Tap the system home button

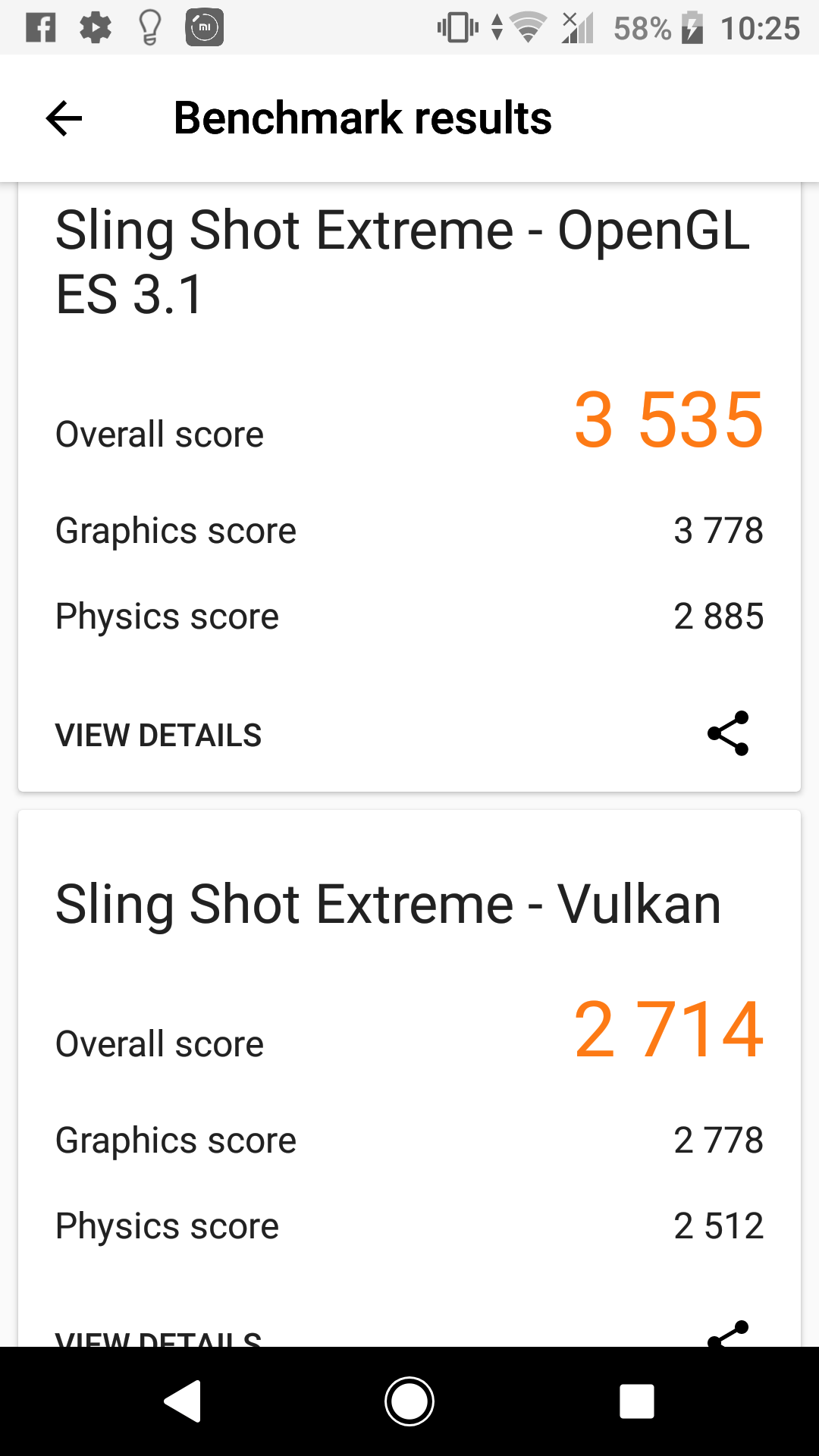[x=409, y=1401]
